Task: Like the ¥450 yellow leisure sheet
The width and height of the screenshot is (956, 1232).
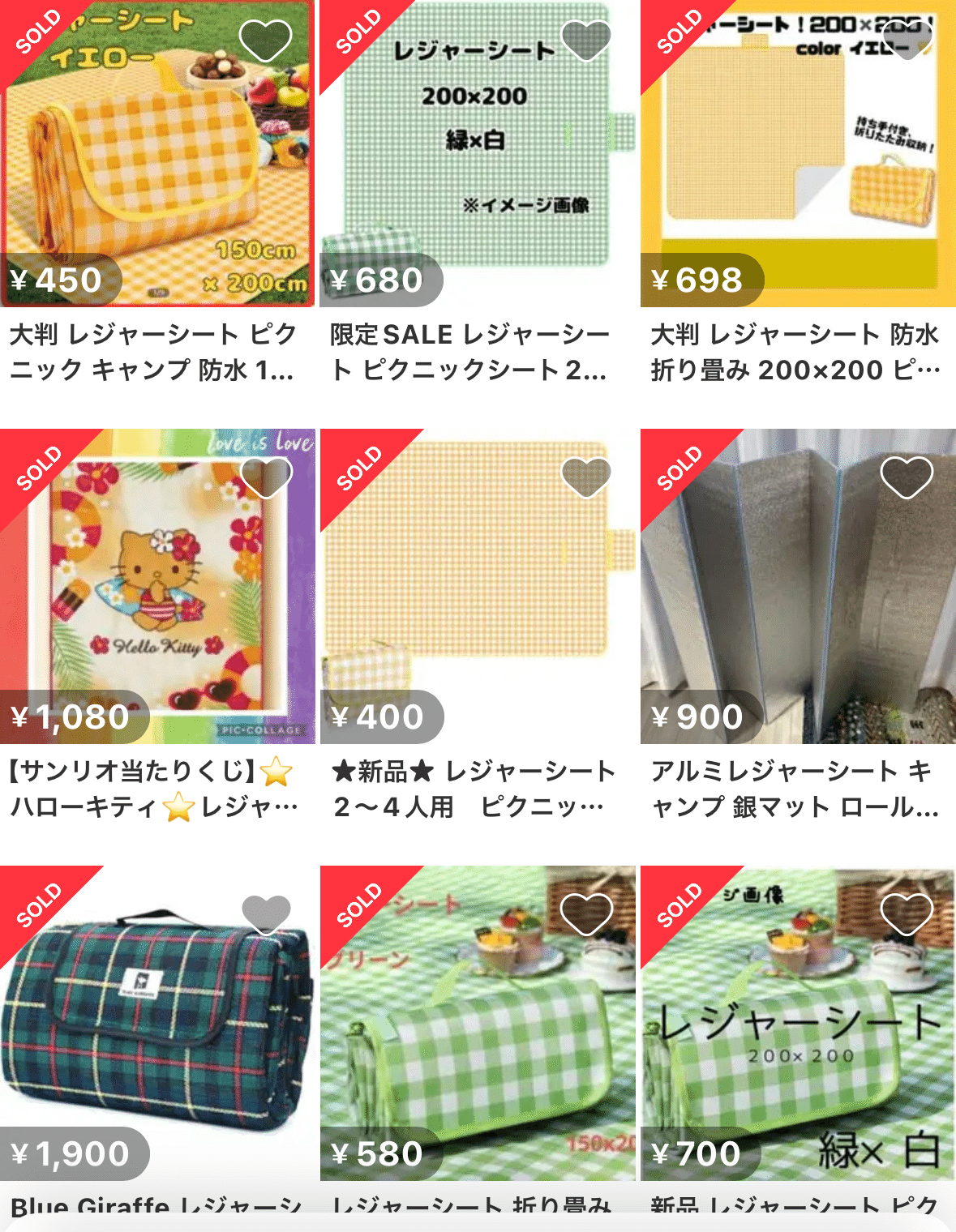Action: click(x=265, y=40)
